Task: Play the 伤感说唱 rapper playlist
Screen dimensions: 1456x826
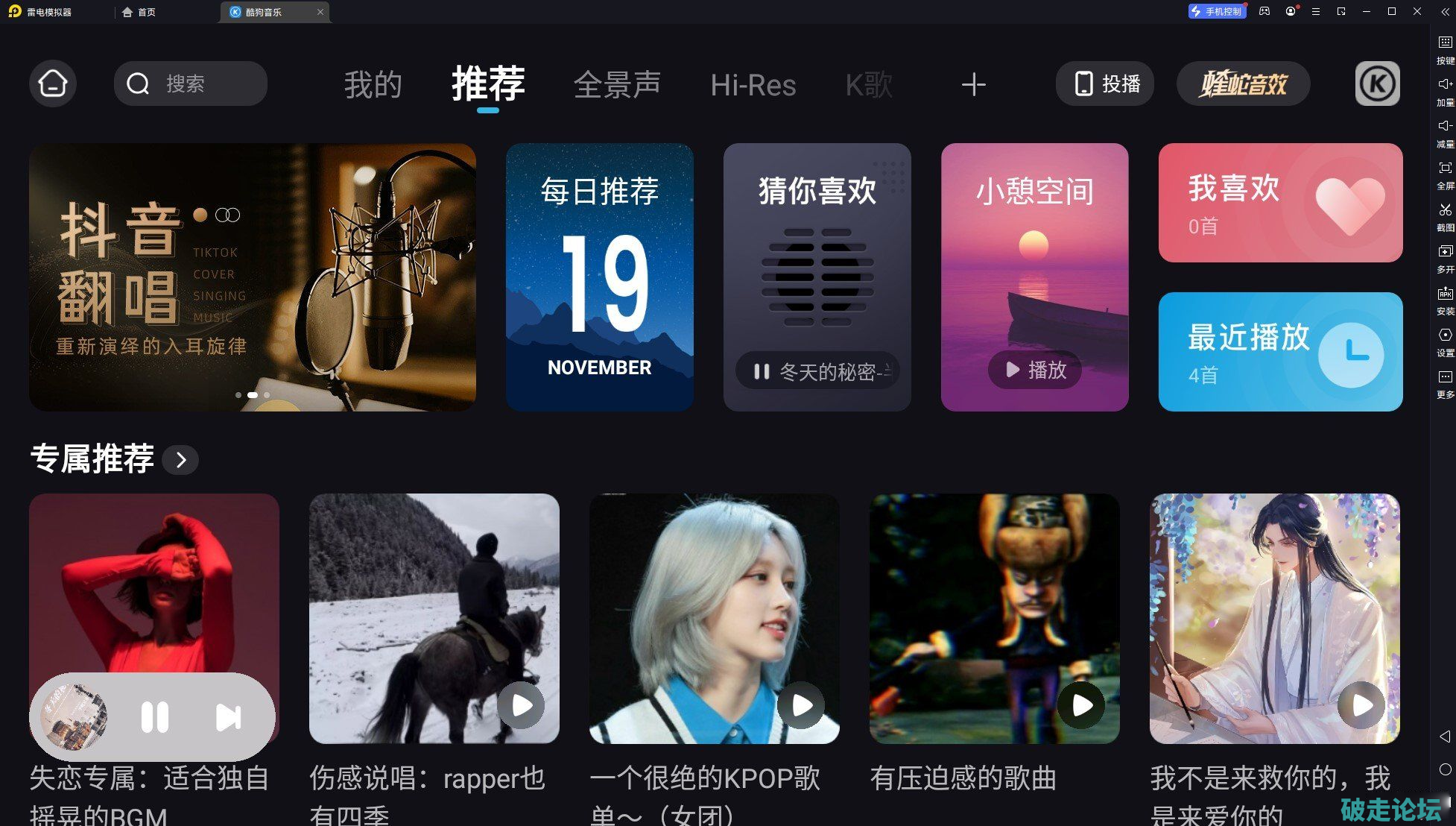Action: click(522, 705)
